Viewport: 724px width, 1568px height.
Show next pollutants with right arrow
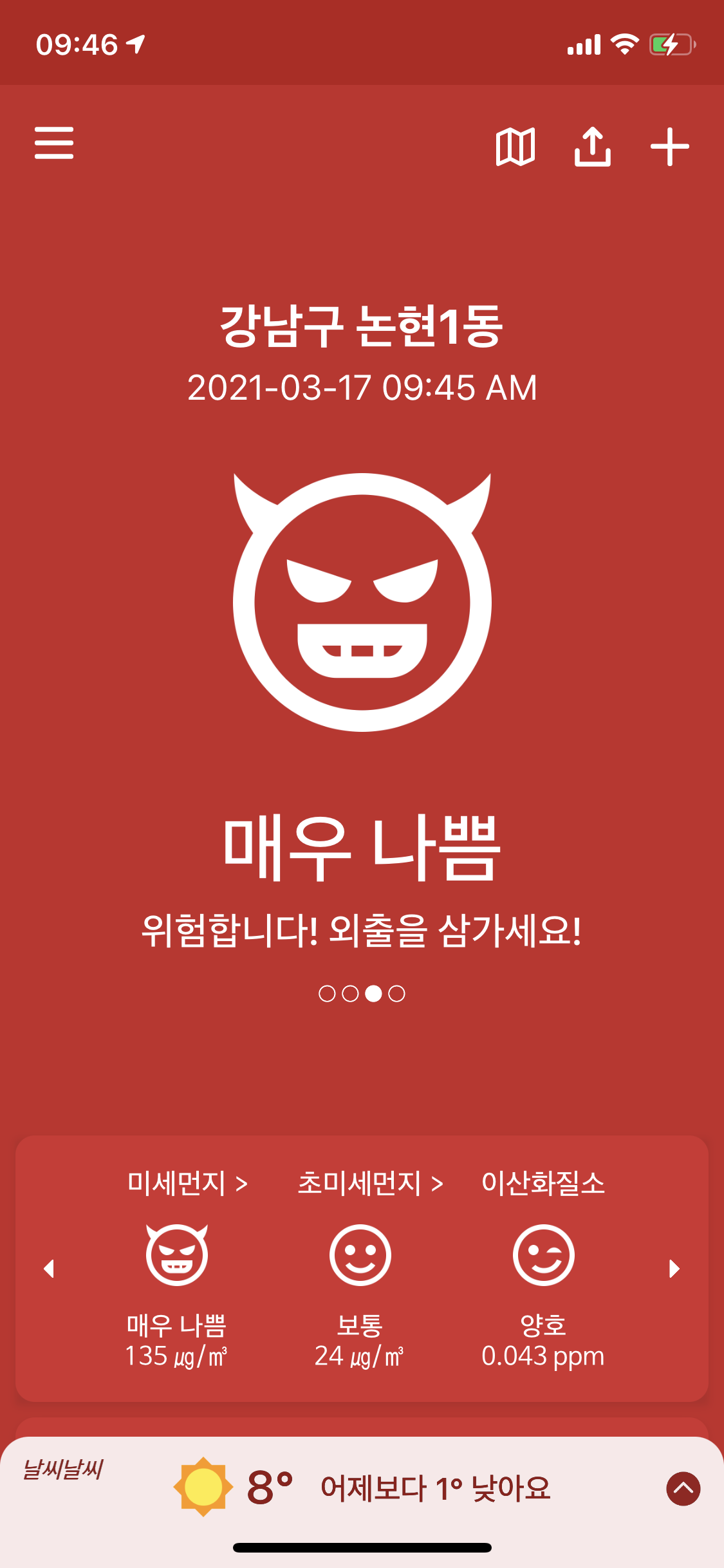(x=674, y=1269)
